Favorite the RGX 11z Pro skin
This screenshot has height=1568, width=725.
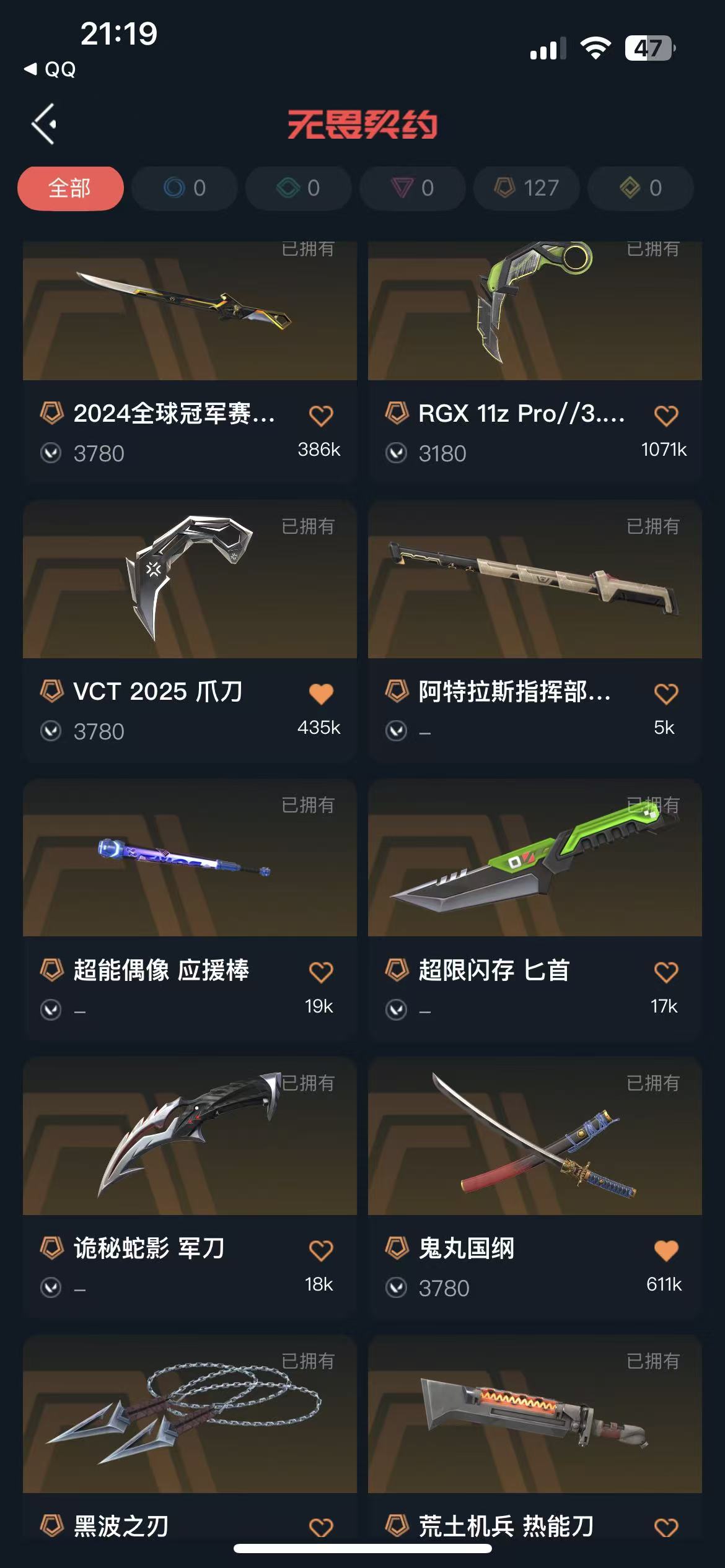[666, 415]
